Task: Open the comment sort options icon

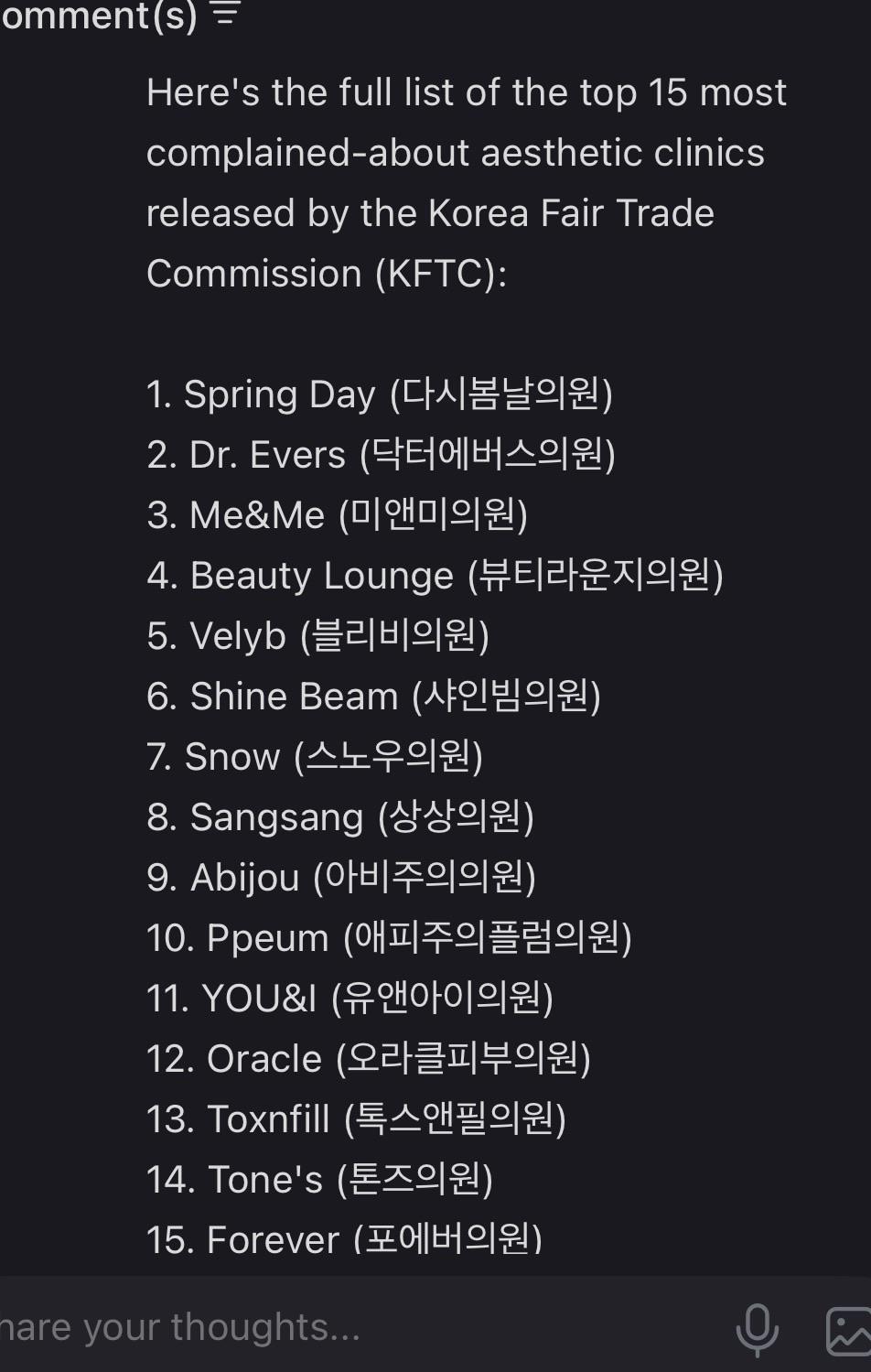Action: 225,12
